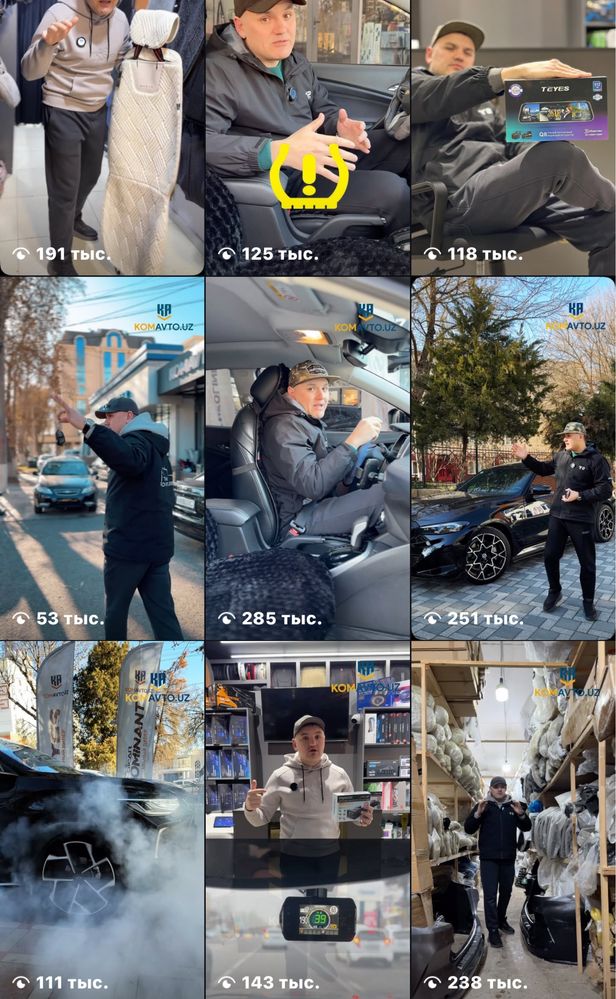Viewport: 616px width, 999px height.
Task: Open the reel with 191 тыс. views
Action: pos(102,137)
